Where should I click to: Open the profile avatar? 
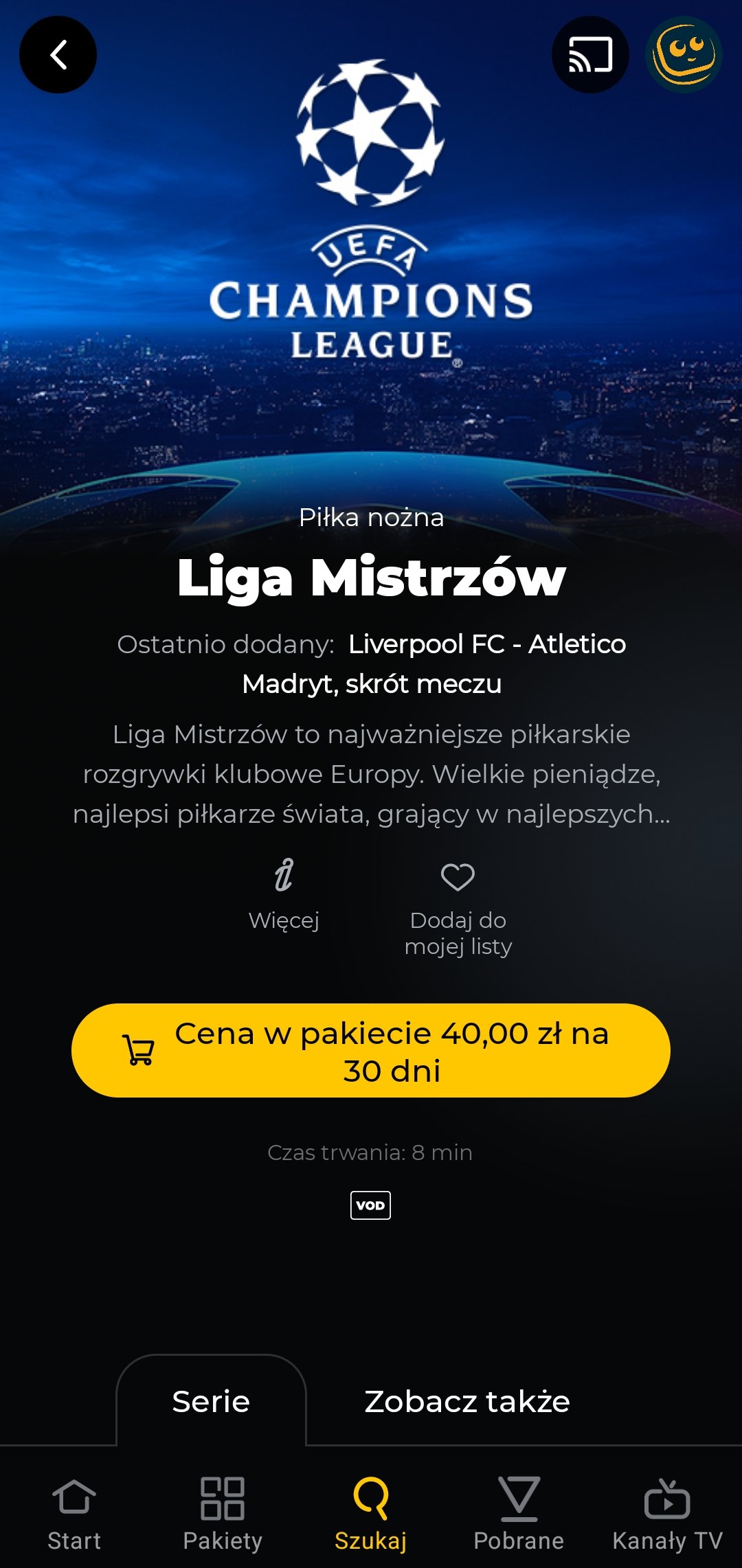(684, 55)
